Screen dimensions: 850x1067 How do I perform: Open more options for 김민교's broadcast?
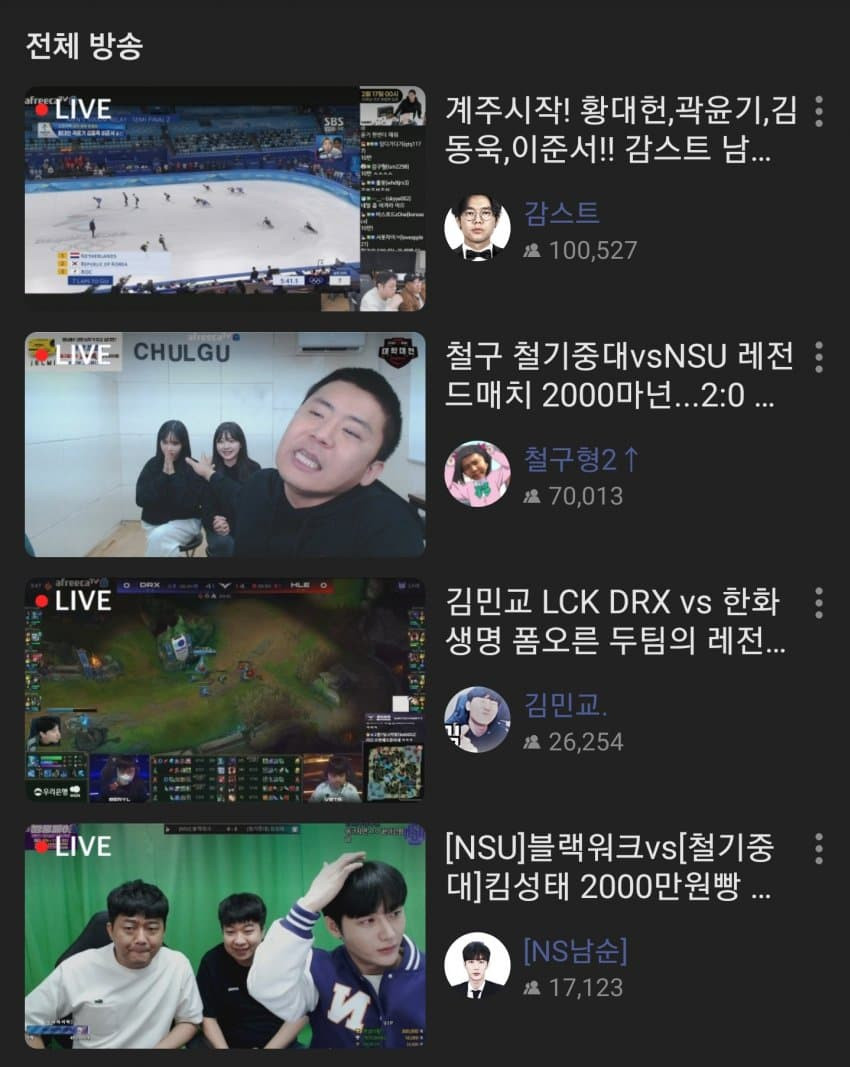point(818,603)
